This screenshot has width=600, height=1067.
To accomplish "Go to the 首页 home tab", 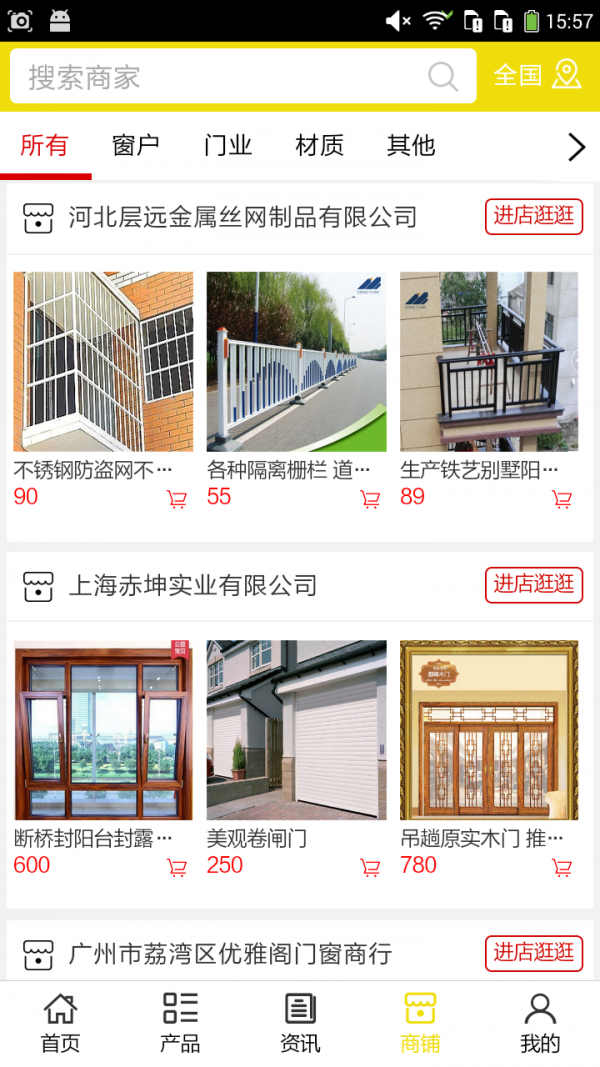I will click(x=60, y=1023).
